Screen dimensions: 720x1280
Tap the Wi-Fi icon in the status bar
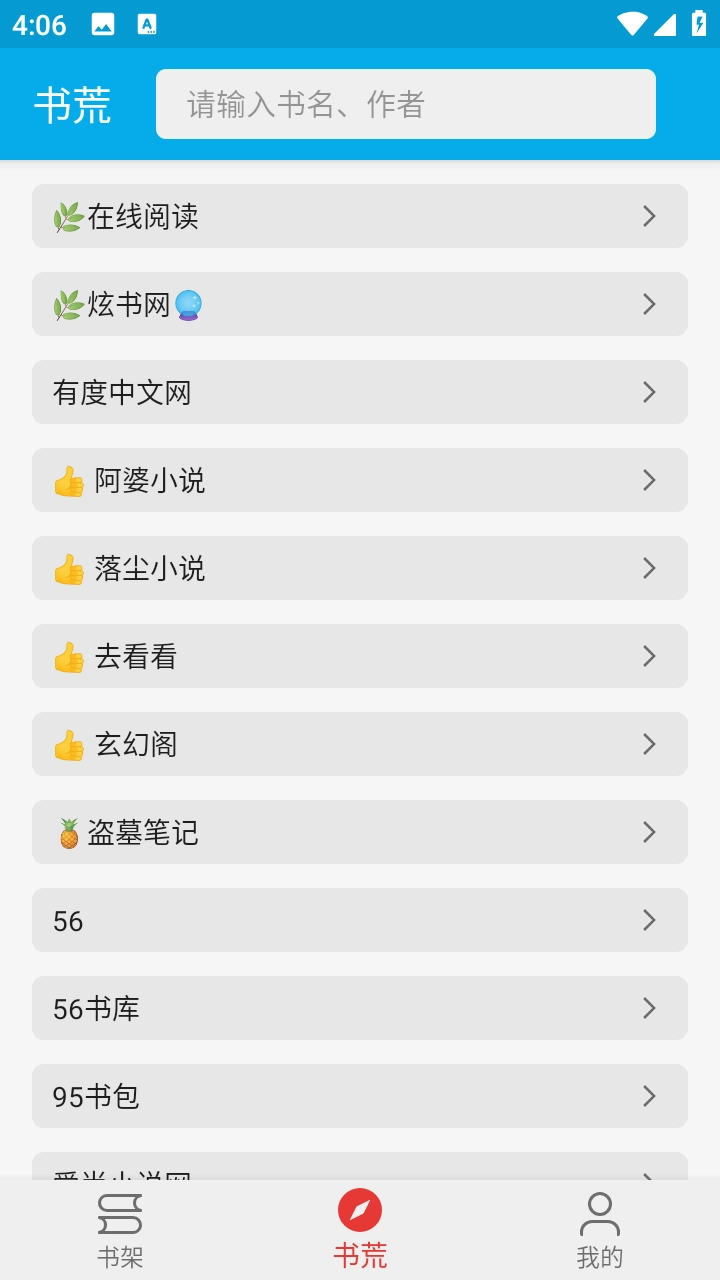630,24
